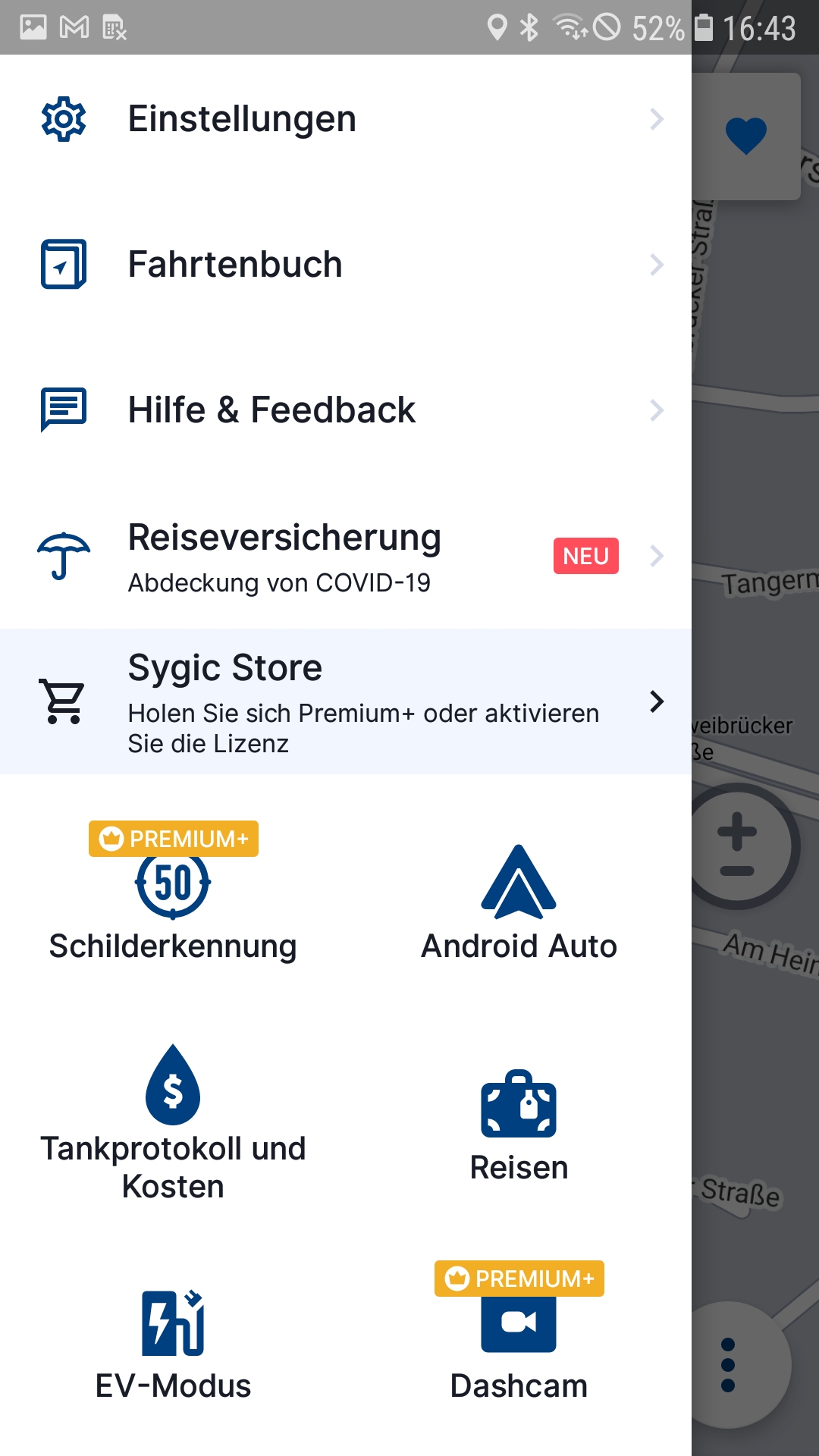This screenshot has height=1456, width=819.
Task: Enable EV-Modus
Action: click(173, 1342)
